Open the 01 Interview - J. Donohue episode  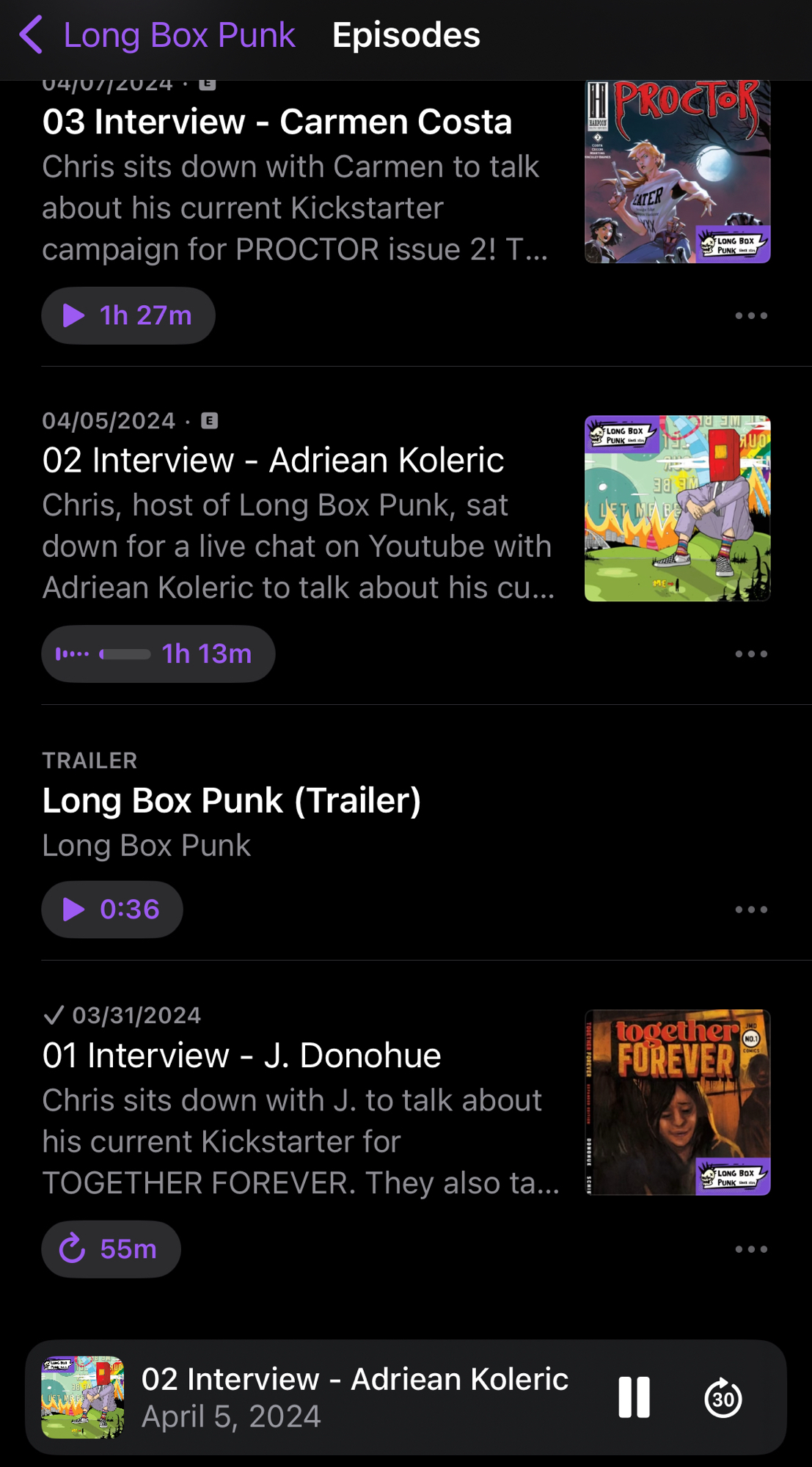241,1056
